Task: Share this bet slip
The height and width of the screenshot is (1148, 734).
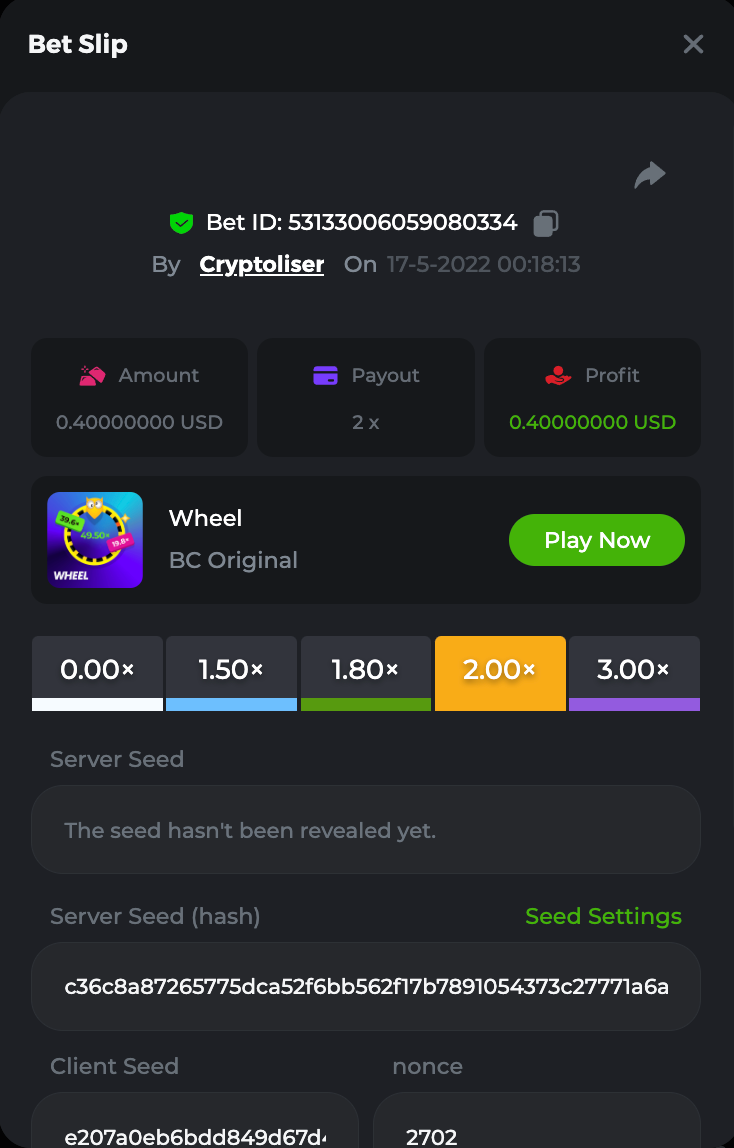Action: [650, 176]
